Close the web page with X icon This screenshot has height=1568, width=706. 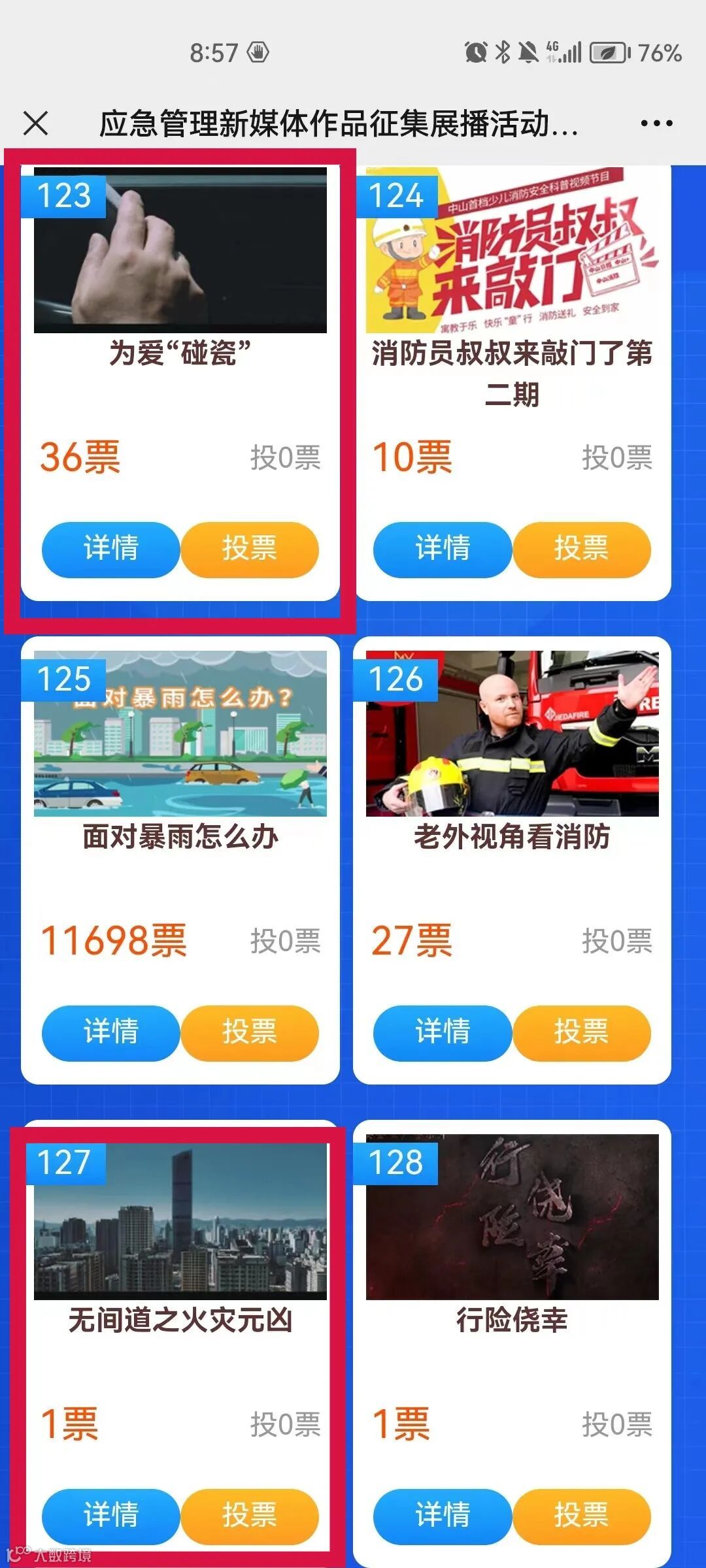(x=35, y=123)
